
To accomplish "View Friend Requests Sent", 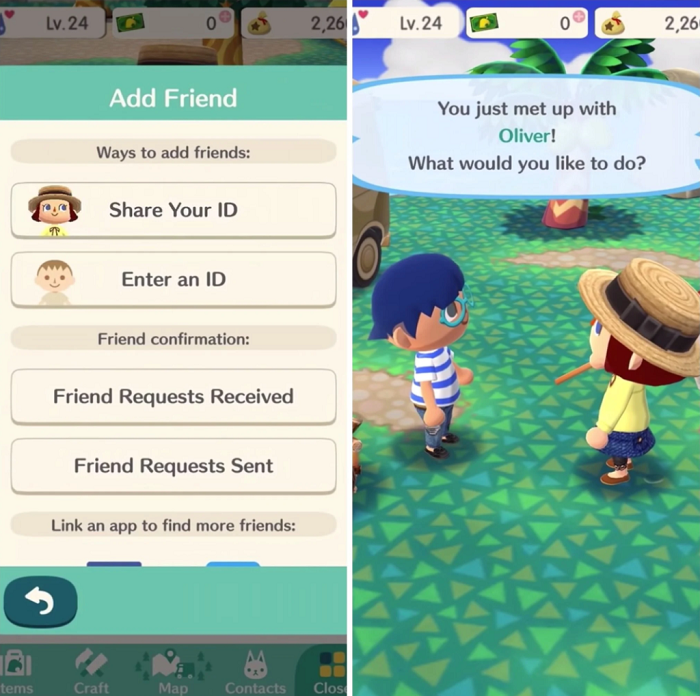I will [173, 466].
